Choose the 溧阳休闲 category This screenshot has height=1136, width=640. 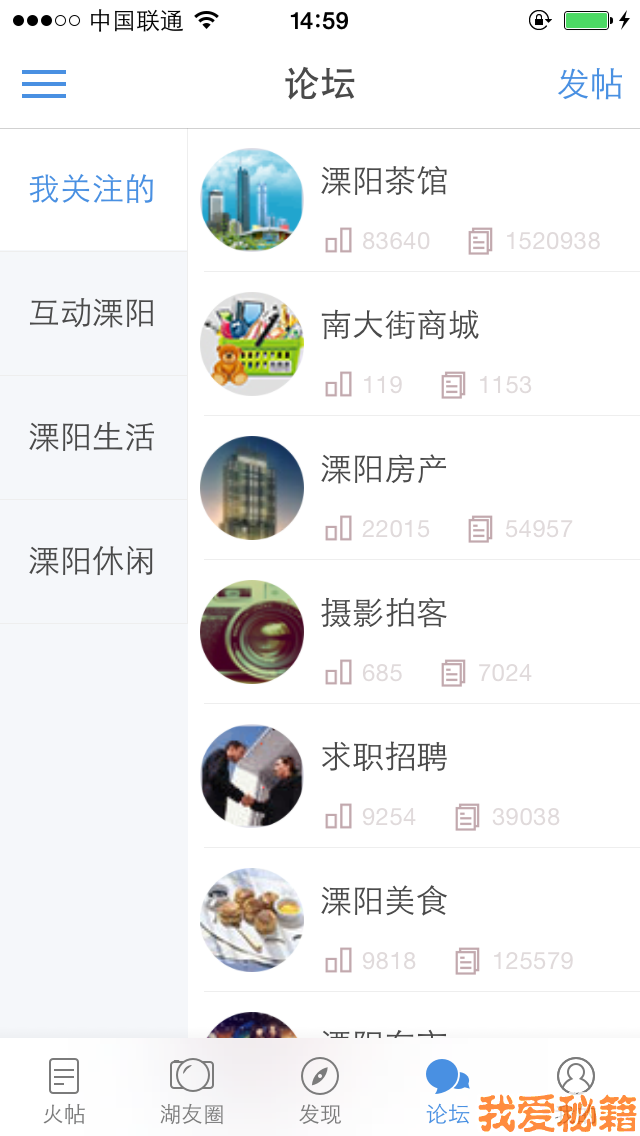92,561
